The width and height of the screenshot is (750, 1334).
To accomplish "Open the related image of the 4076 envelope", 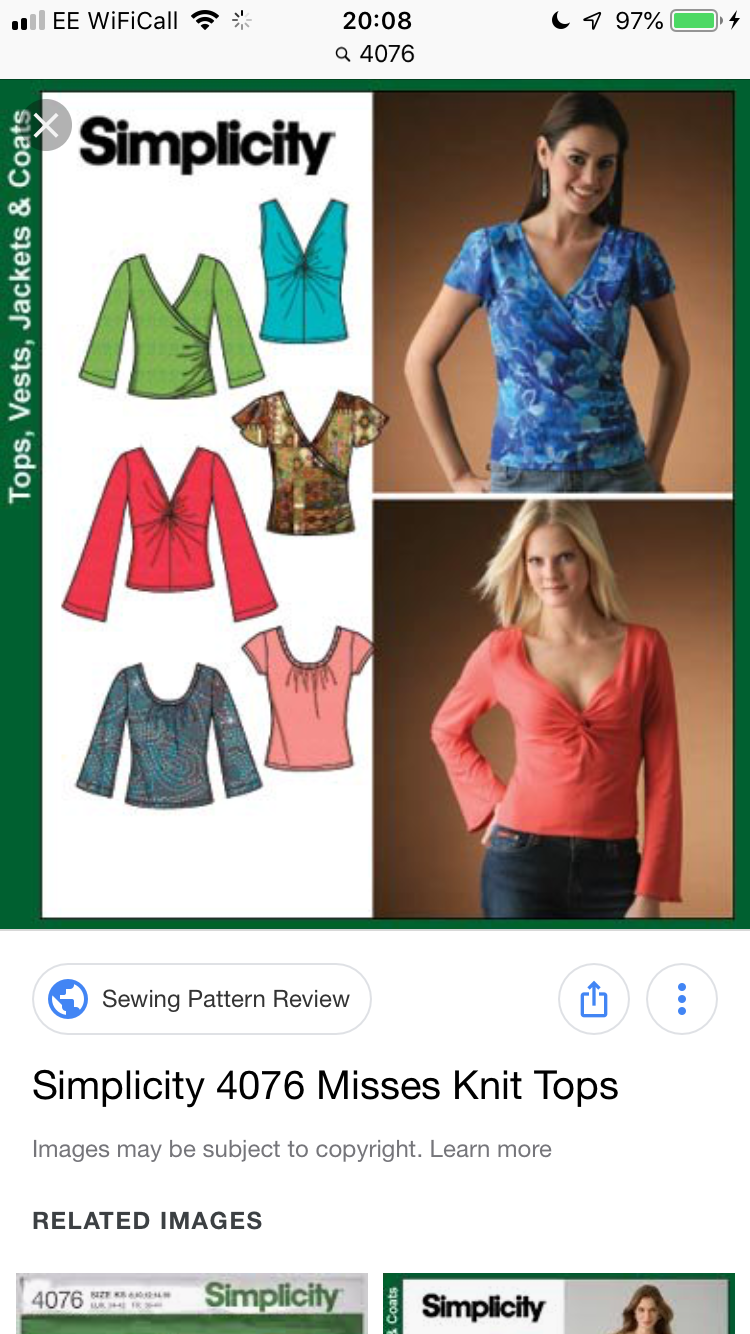I will (x=192, y=1303).
